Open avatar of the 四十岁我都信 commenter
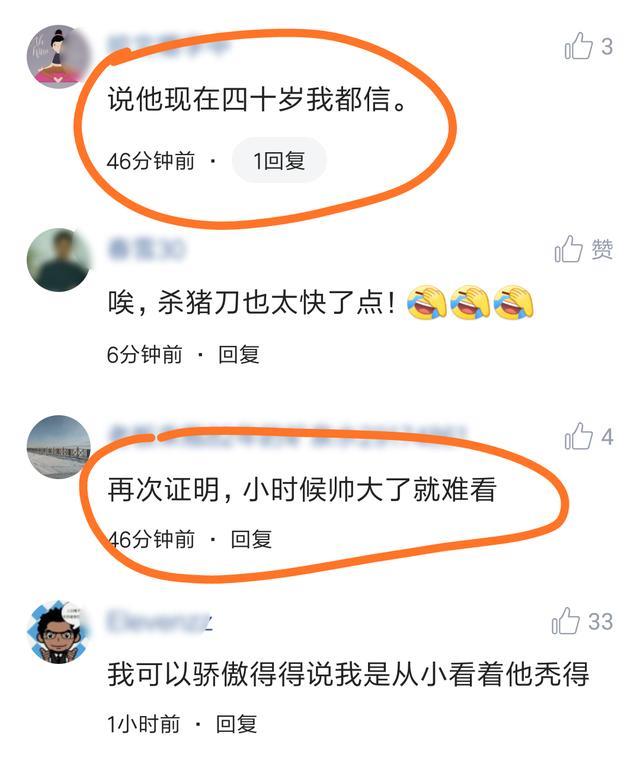The image size is (640, 780). pos(58,57)
